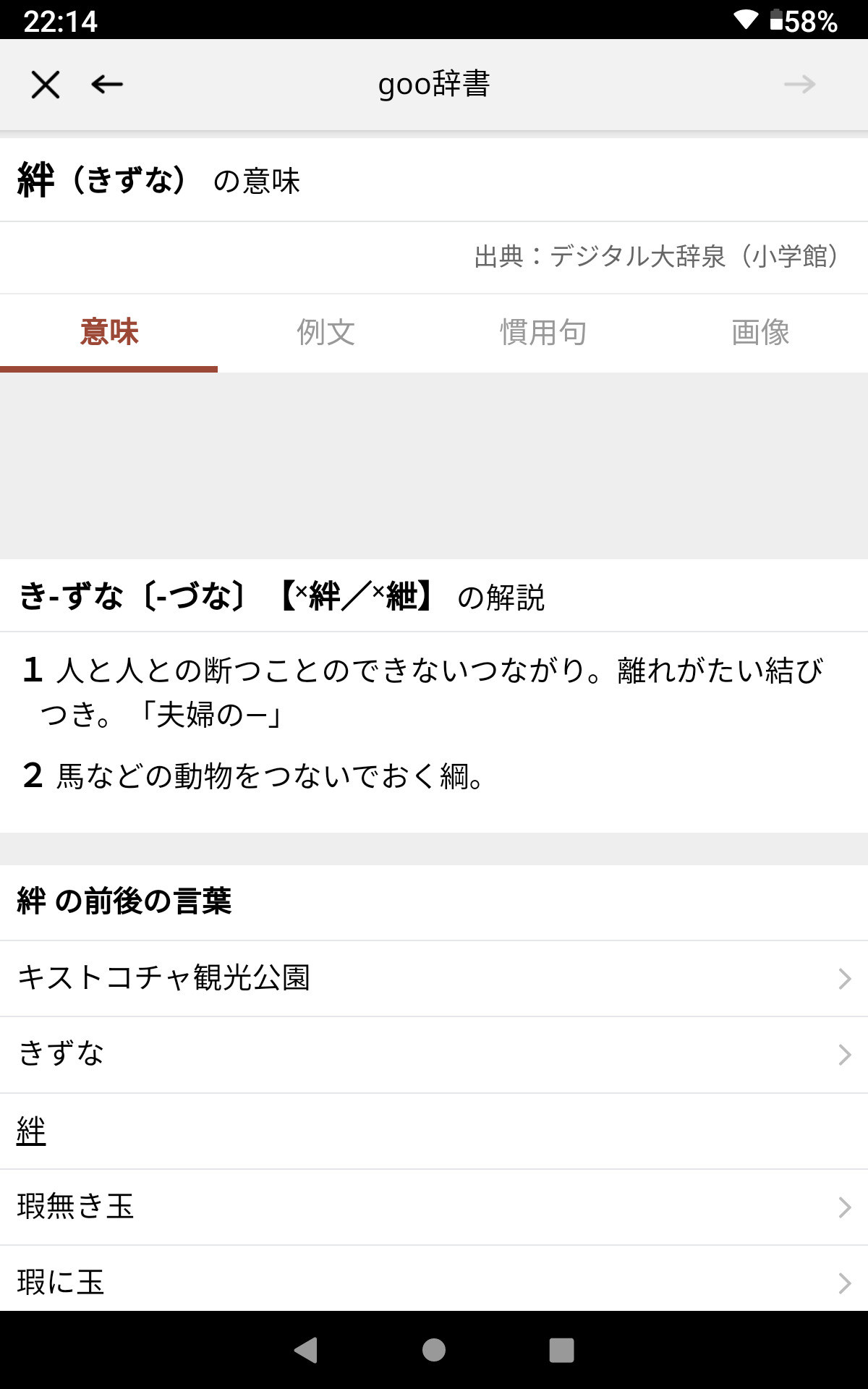Open the きずな dictionary entry

(61, 1054)
